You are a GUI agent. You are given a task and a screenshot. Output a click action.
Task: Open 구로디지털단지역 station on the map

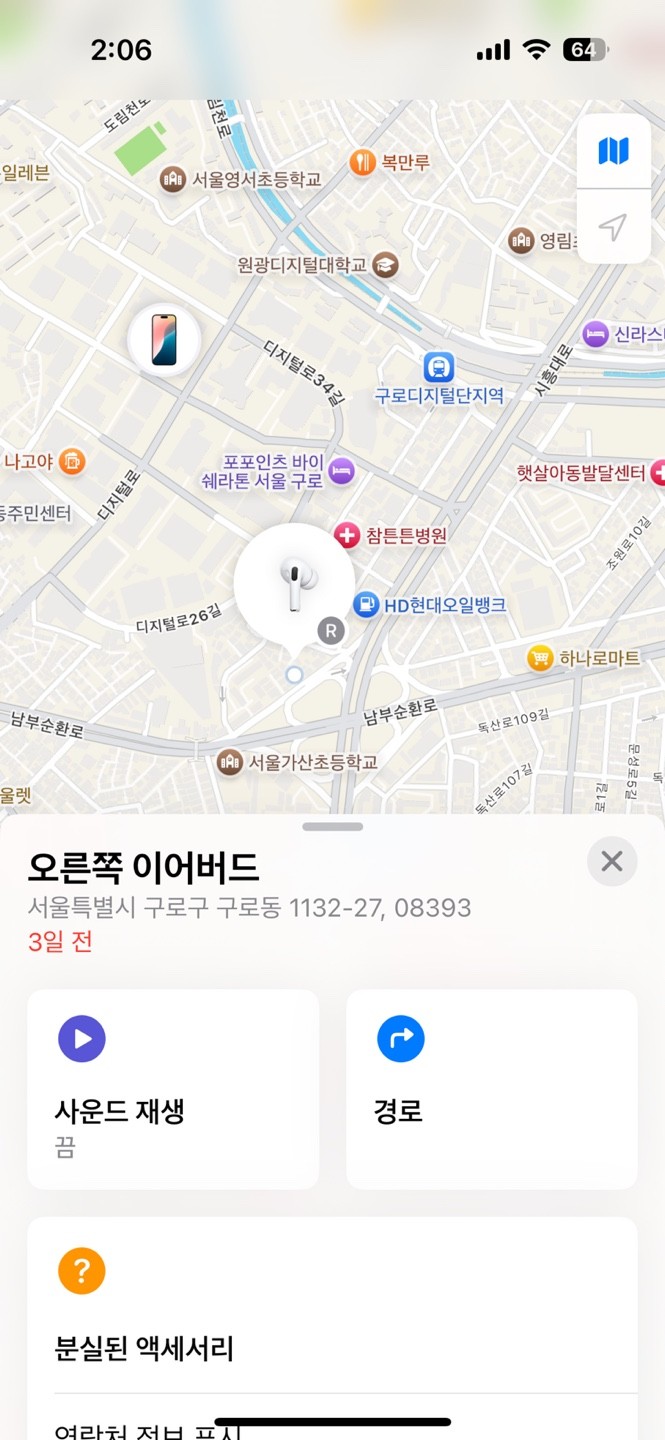438,367
